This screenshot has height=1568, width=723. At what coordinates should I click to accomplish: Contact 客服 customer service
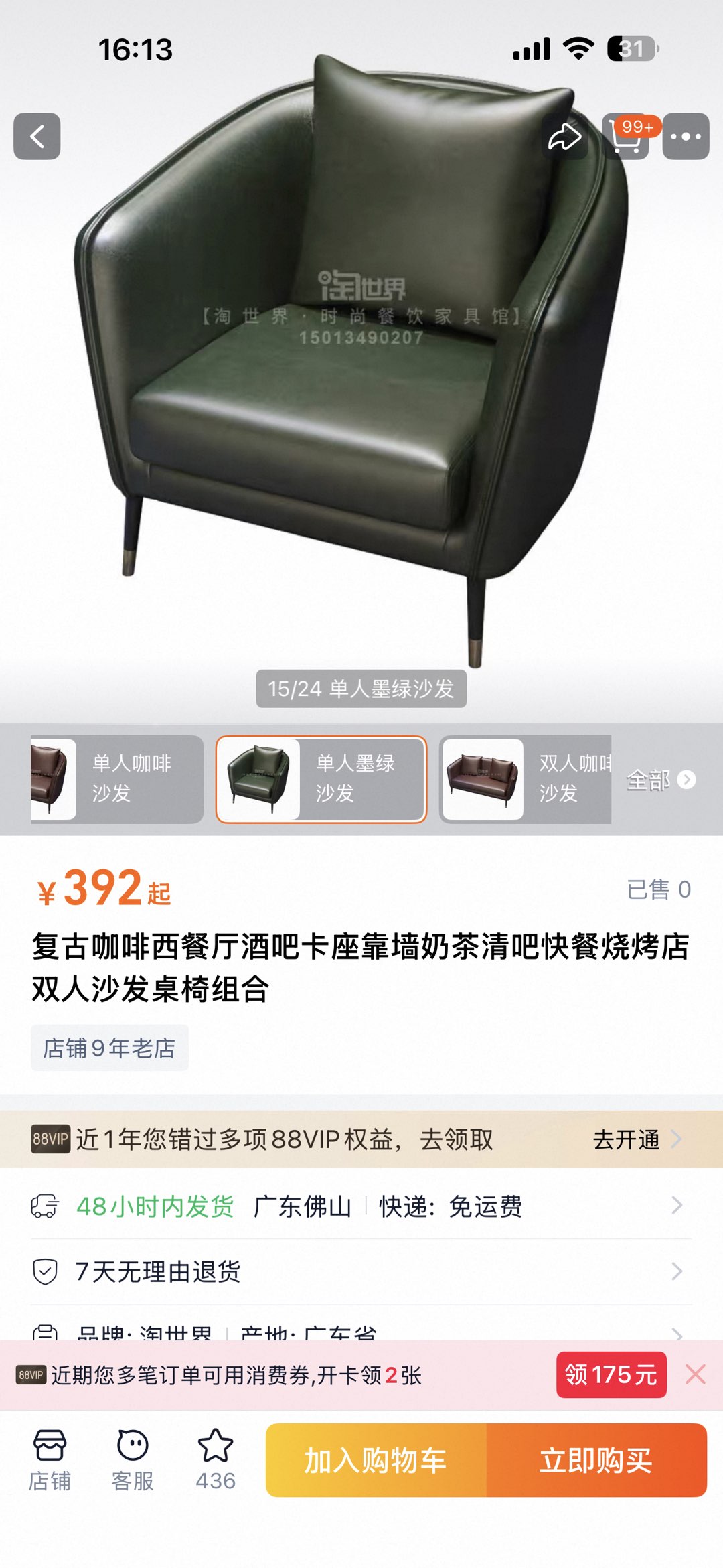tap(133, 1460)
